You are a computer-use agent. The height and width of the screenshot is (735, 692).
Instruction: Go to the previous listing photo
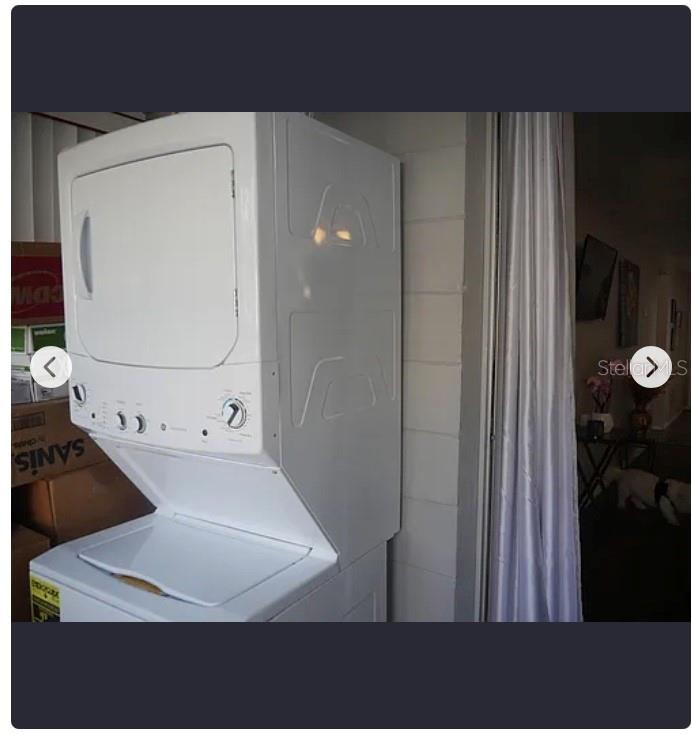tap(50, 368)
